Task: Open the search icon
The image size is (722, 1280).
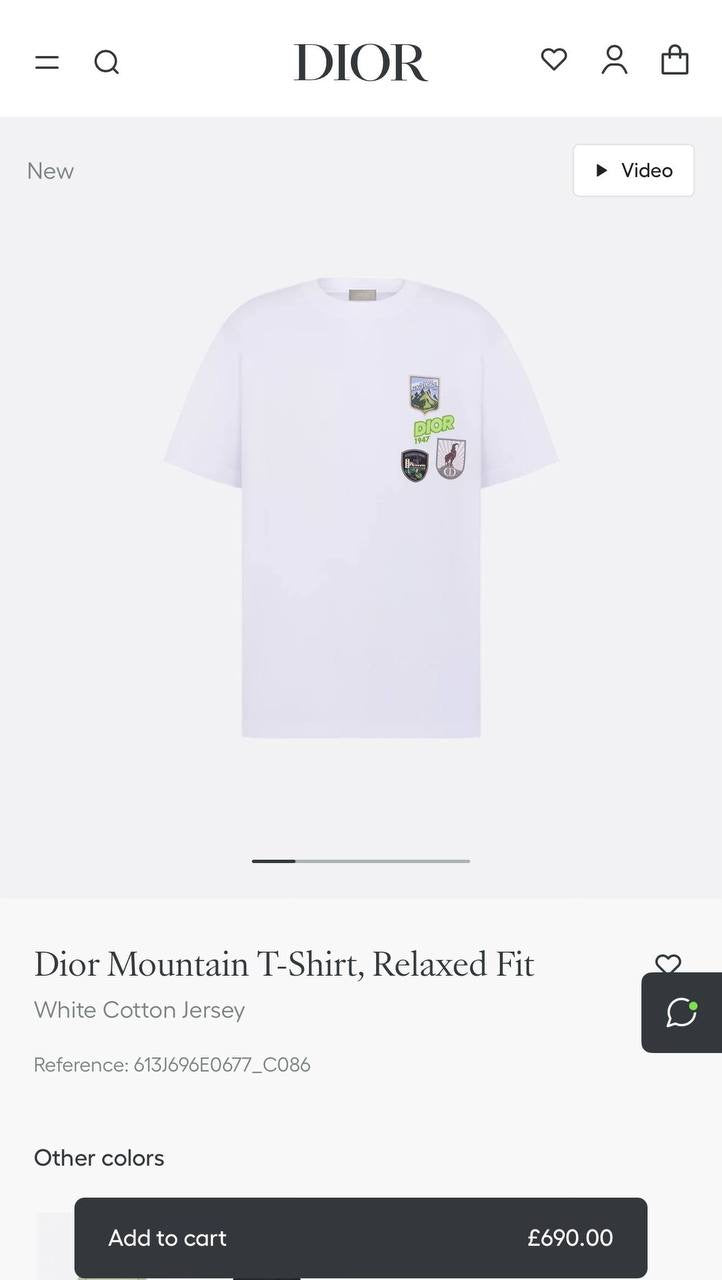Action: click(107, 61)
